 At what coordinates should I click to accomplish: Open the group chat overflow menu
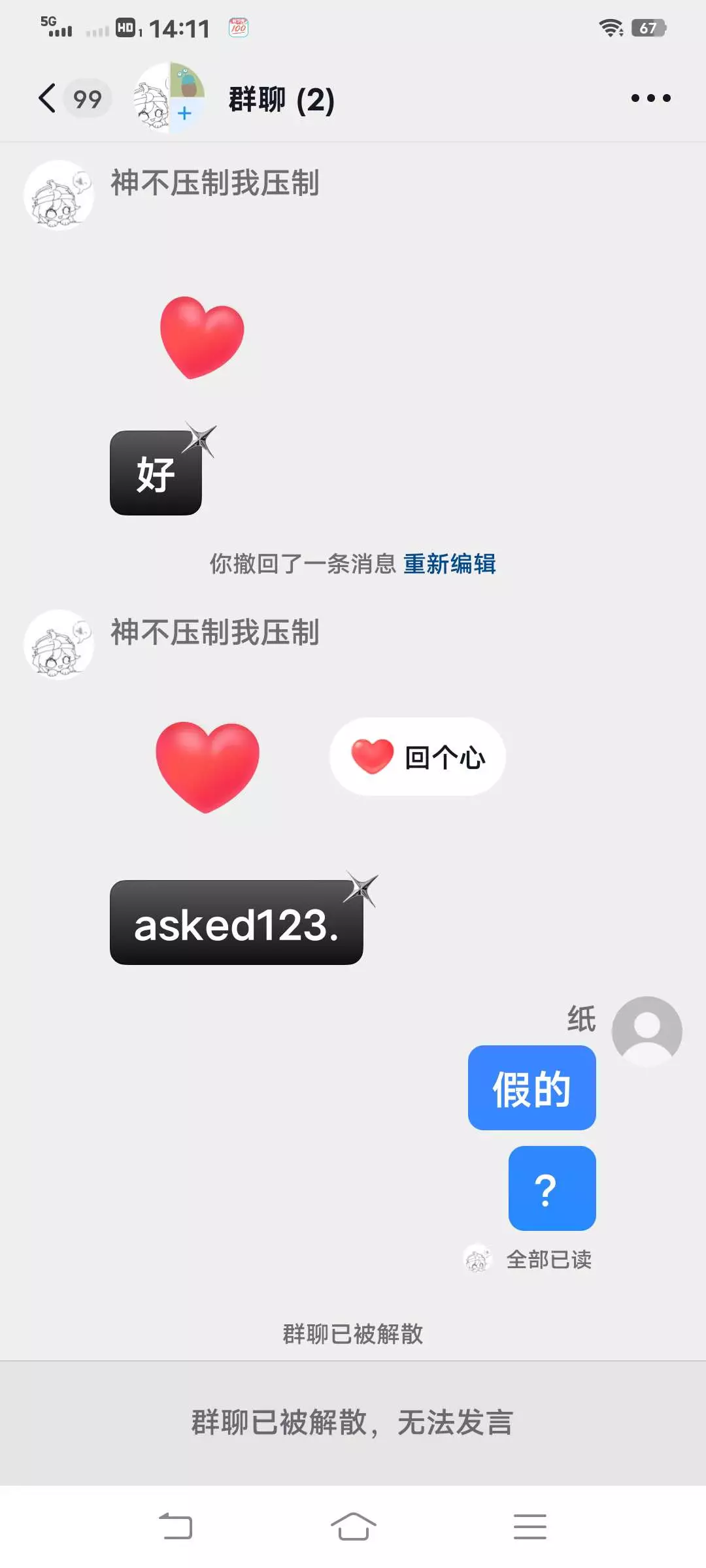650,99
